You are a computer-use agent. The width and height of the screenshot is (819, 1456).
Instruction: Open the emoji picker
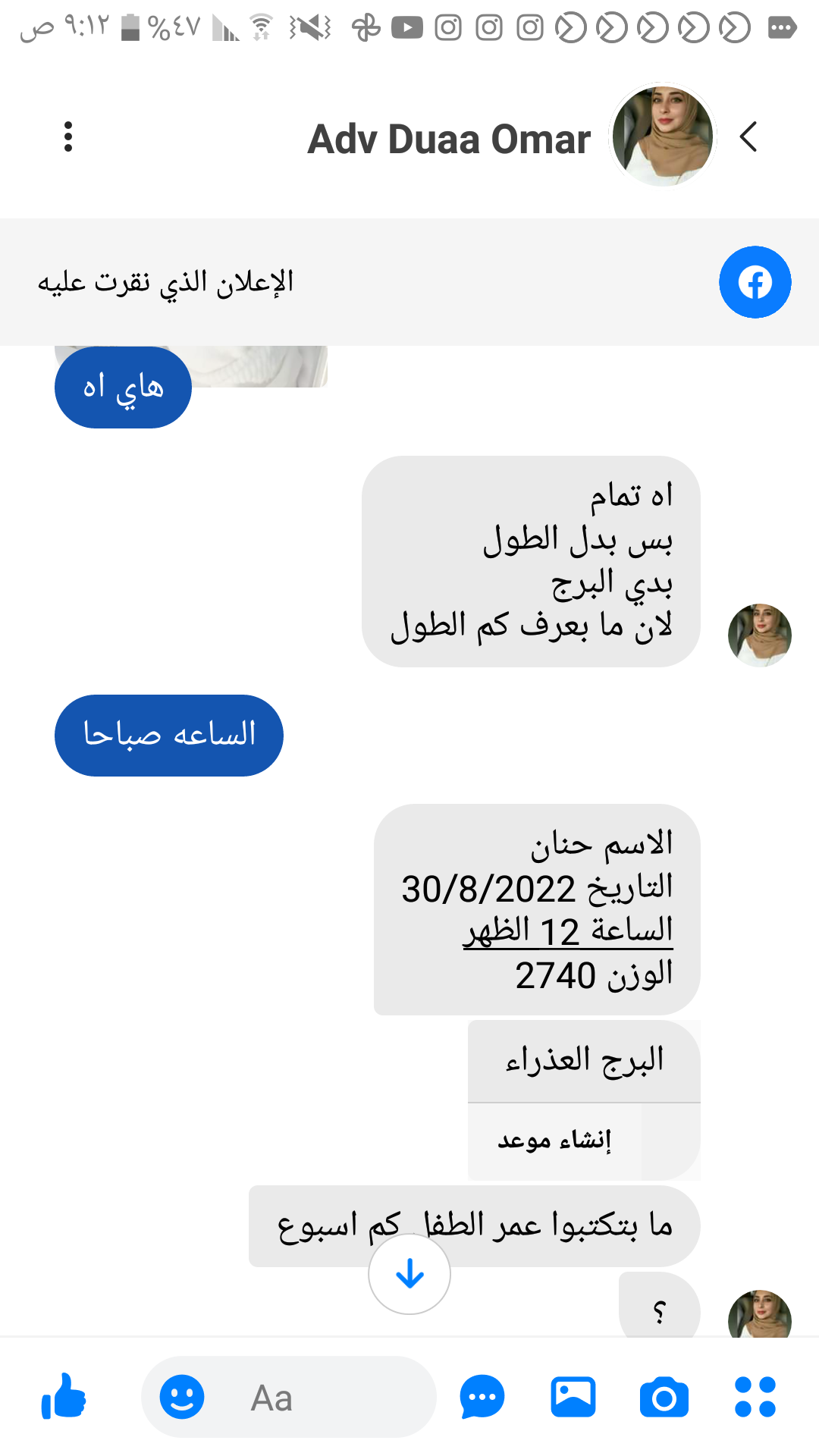pos(182,1397)
